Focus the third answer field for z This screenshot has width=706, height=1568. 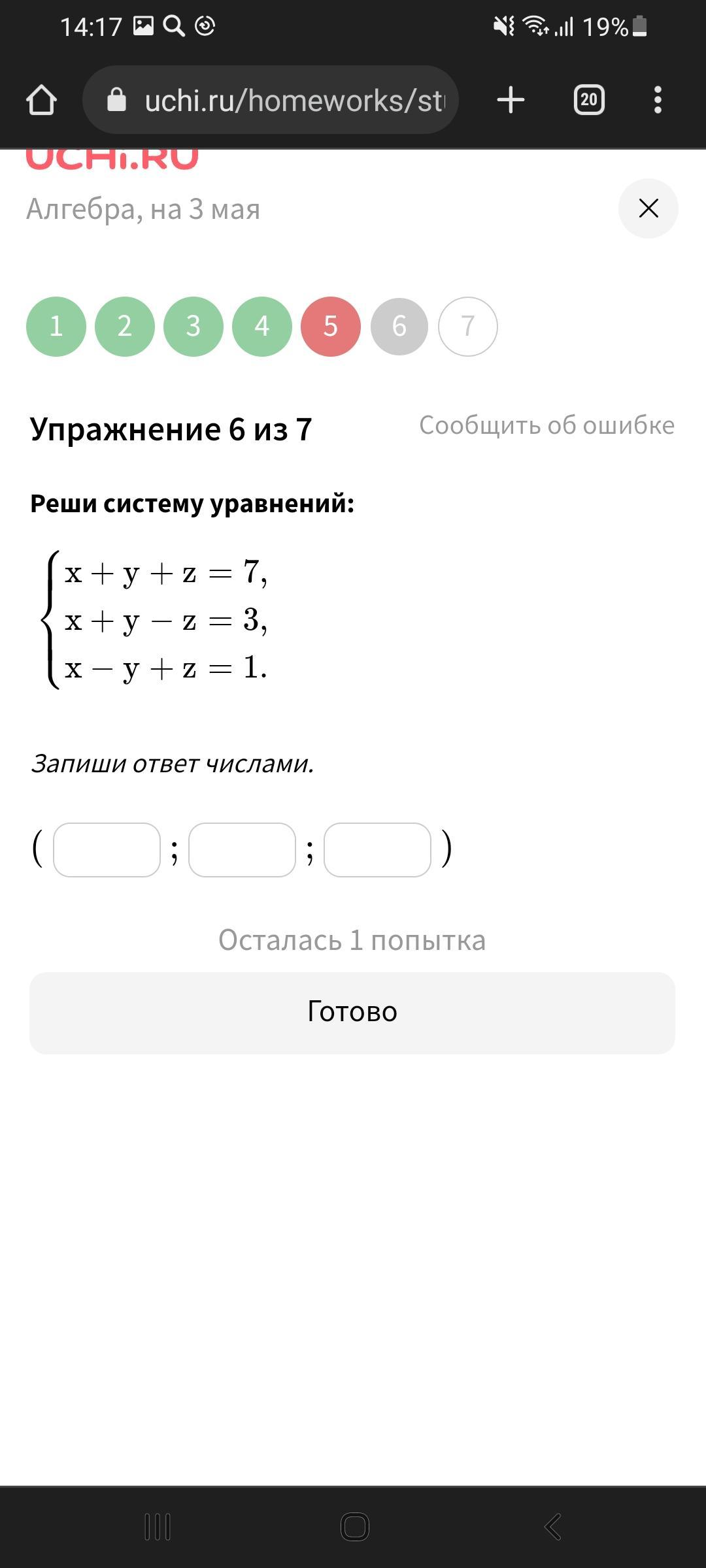click(x=377, y=849)
